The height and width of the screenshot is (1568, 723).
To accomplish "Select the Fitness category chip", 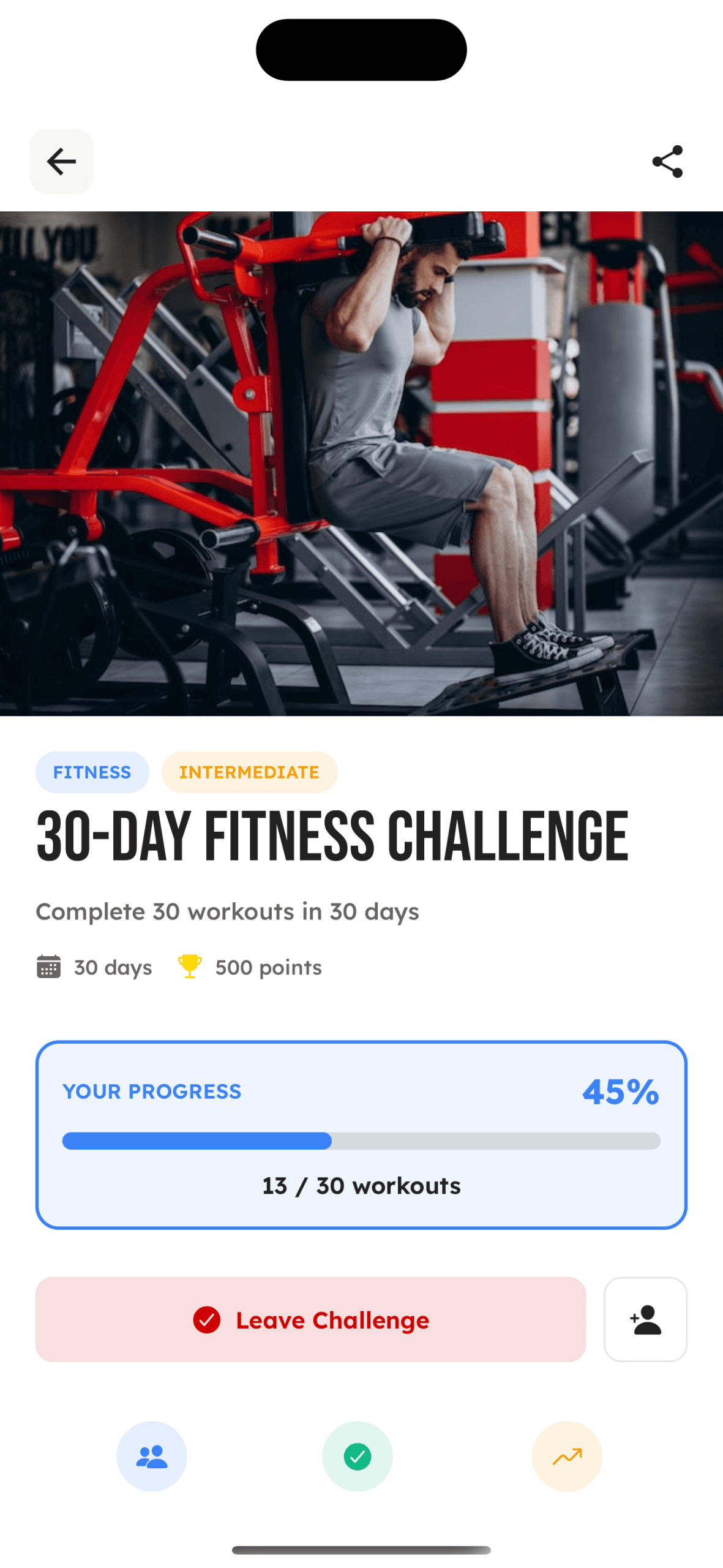I will coord(92,772).
